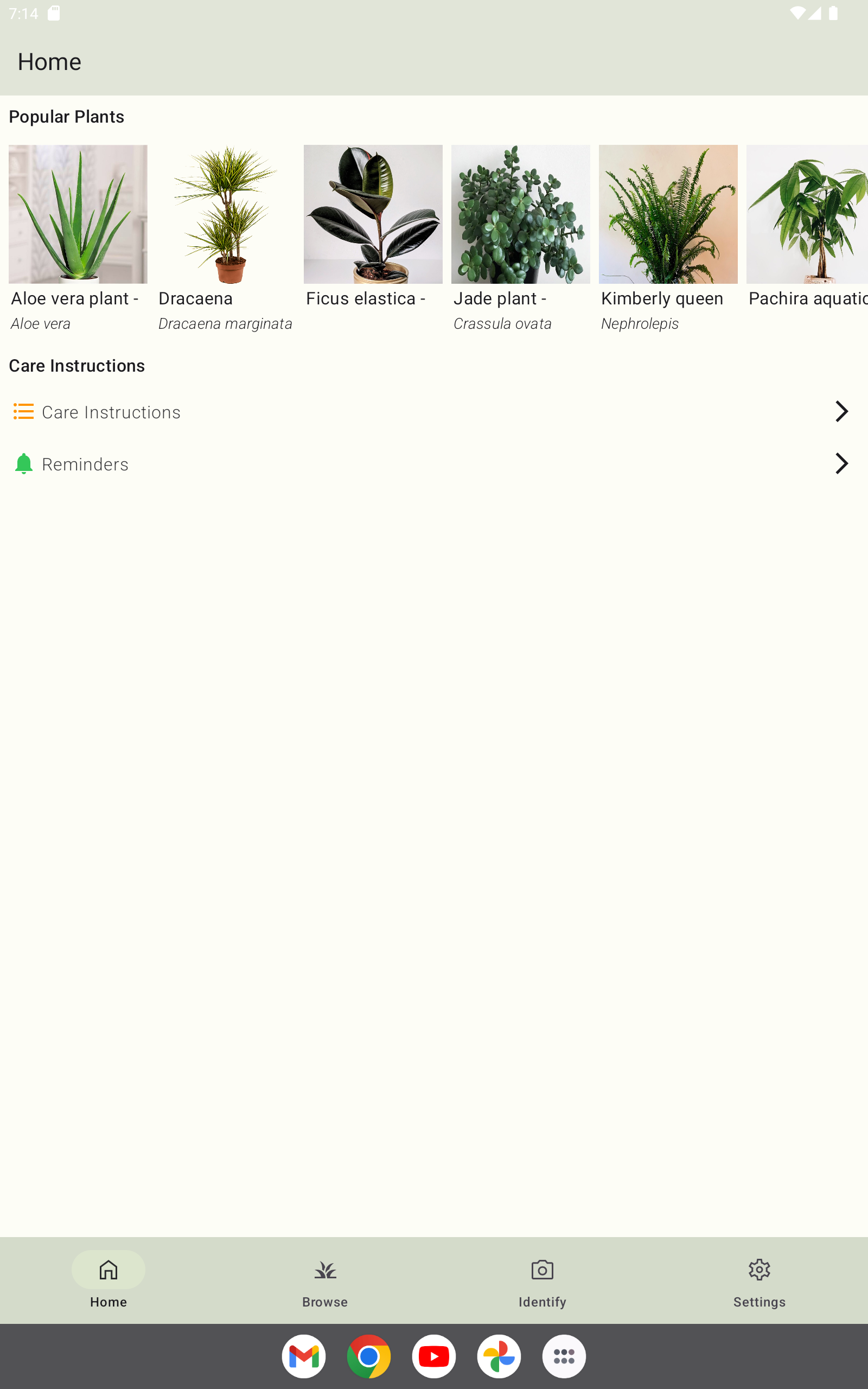Launch Chrome from the taskbar
This screenshot has height=1389, width=868.
[x=369, y=1356]
